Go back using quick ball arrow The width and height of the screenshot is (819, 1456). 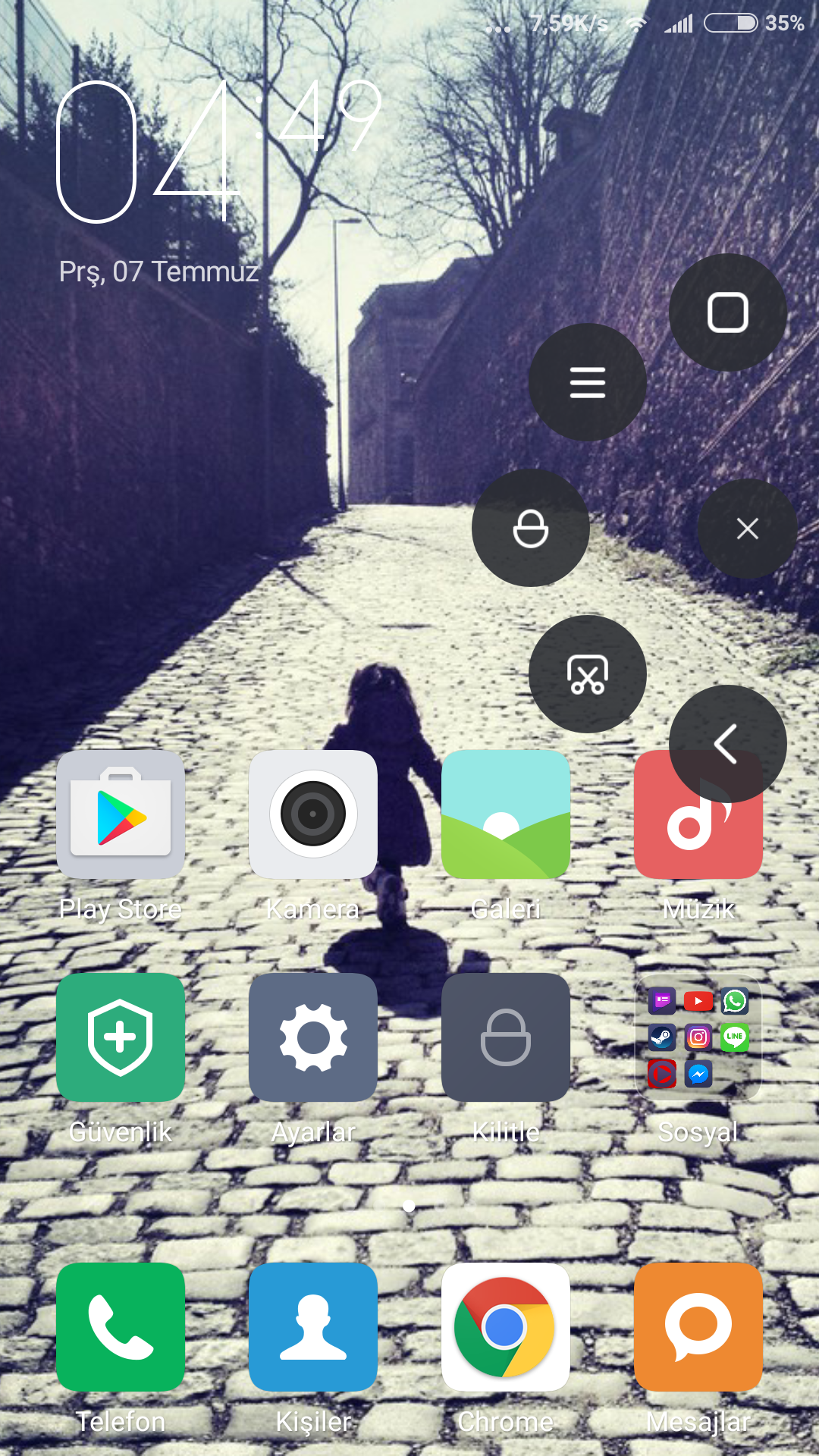[x=727, y=744]
